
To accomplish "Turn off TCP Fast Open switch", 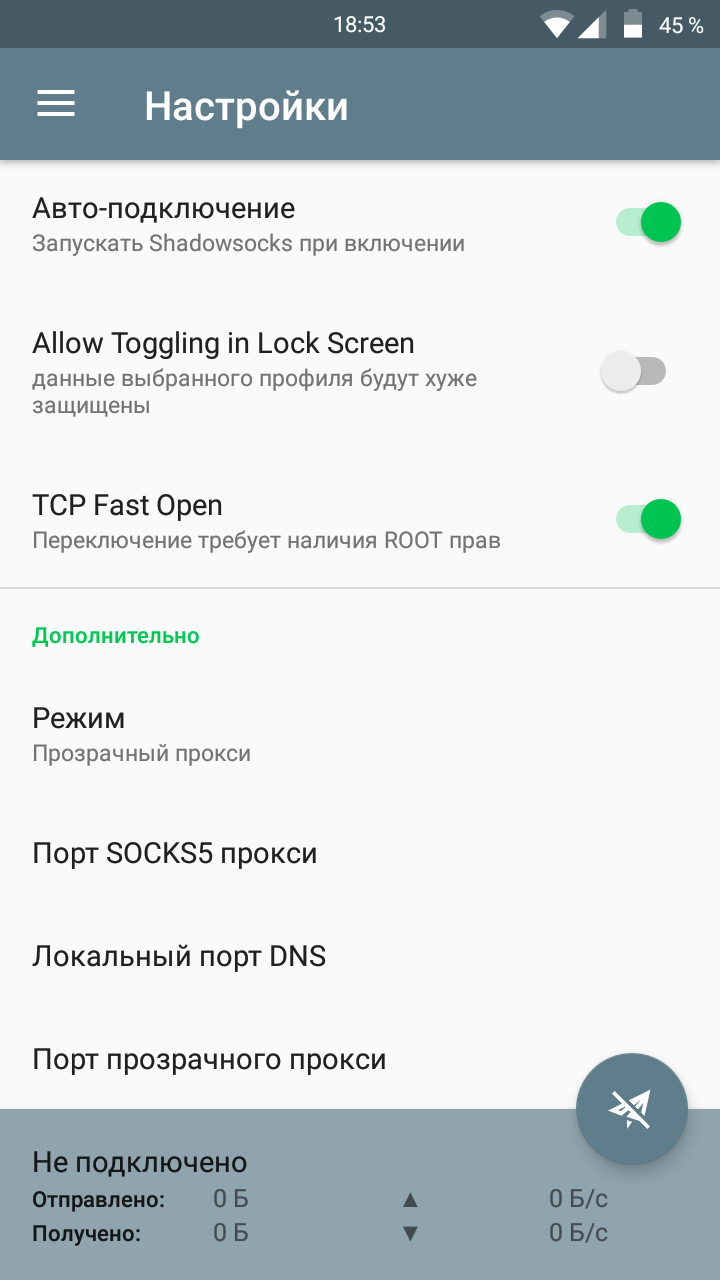I will (x=648, y=519).
